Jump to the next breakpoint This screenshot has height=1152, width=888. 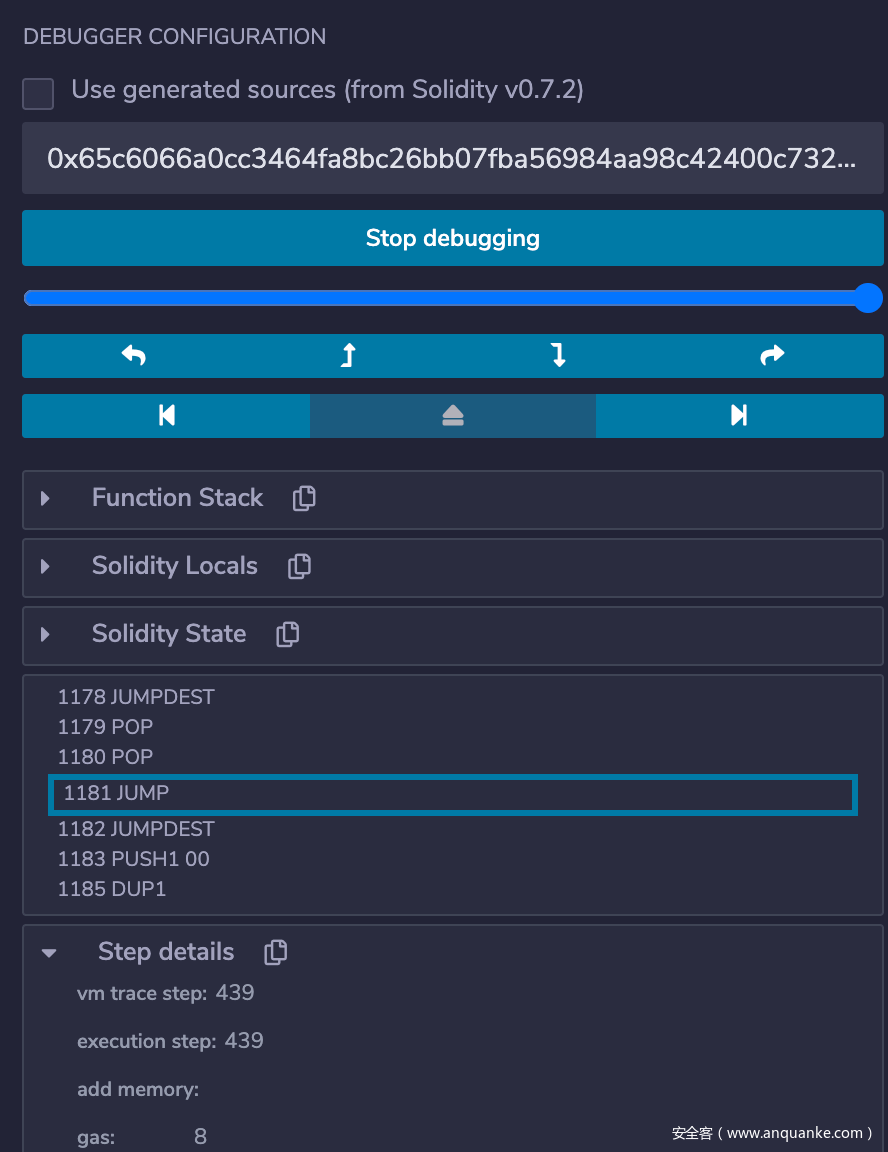[x=739, y=415]
